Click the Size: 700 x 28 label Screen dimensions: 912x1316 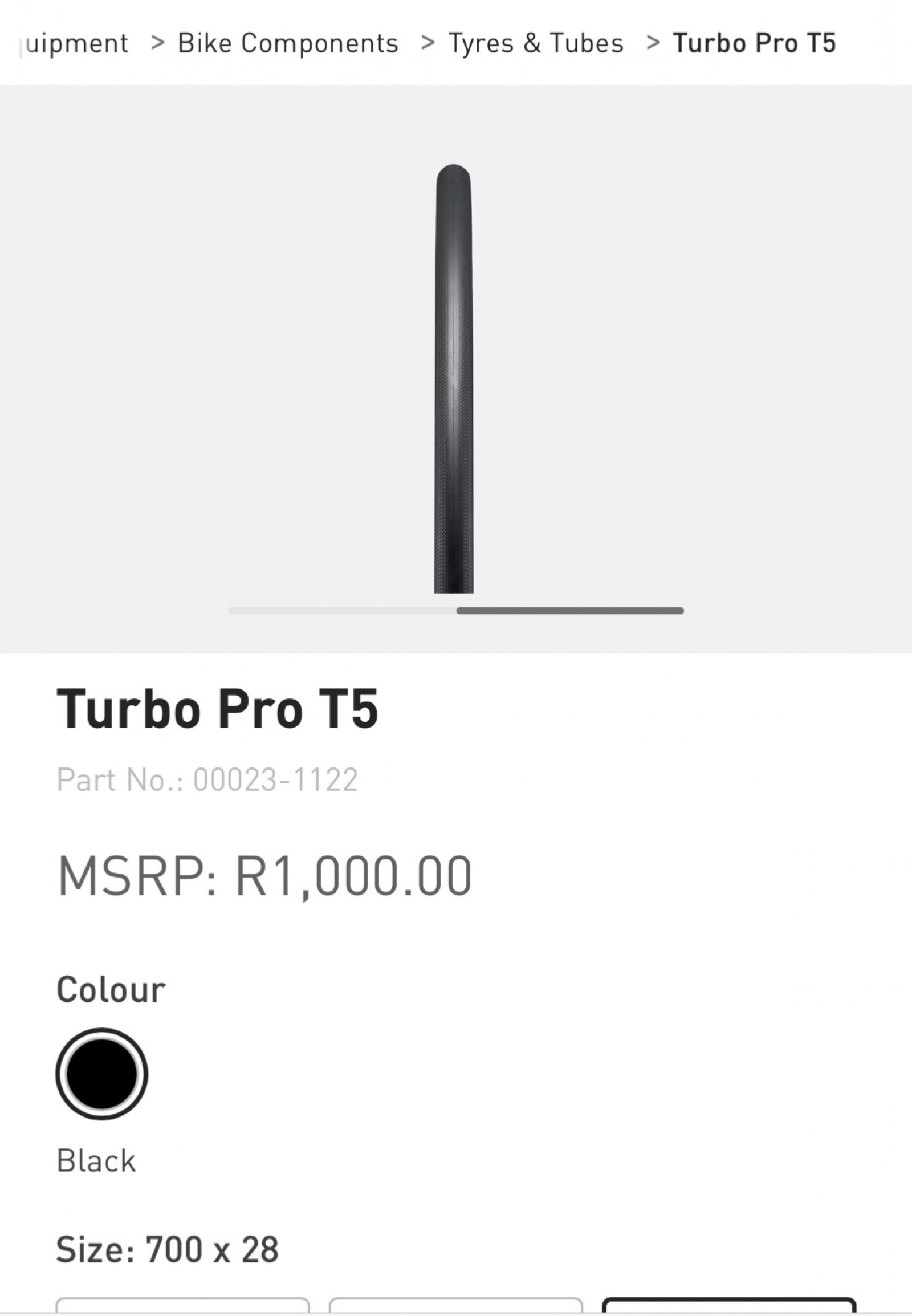168,1249
